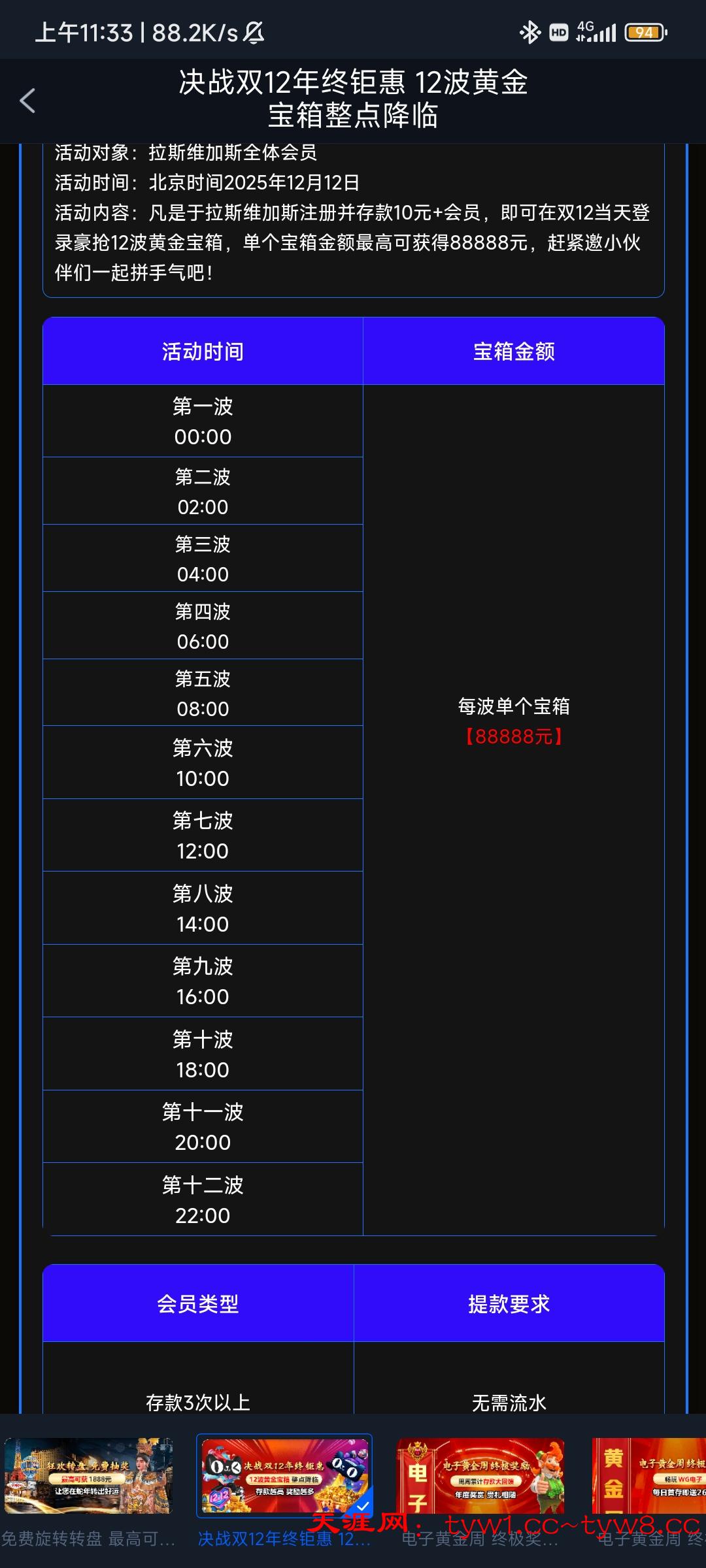Screen dimensions: 706x1568
Task: Open 电子黄金周 终极奖 promotion thumbnail
Action: (480, 1476)
